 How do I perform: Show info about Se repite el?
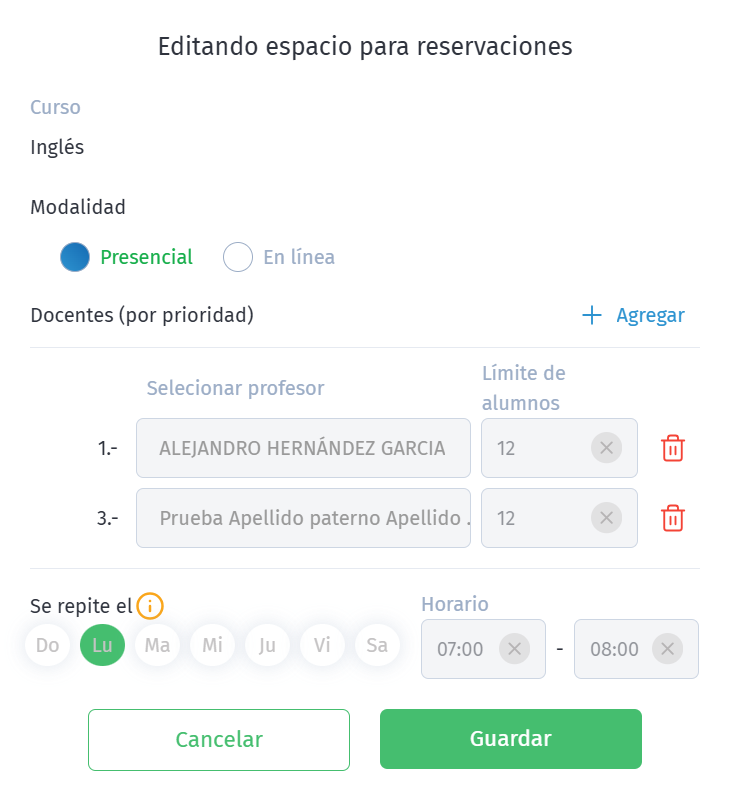coord(150,606)
